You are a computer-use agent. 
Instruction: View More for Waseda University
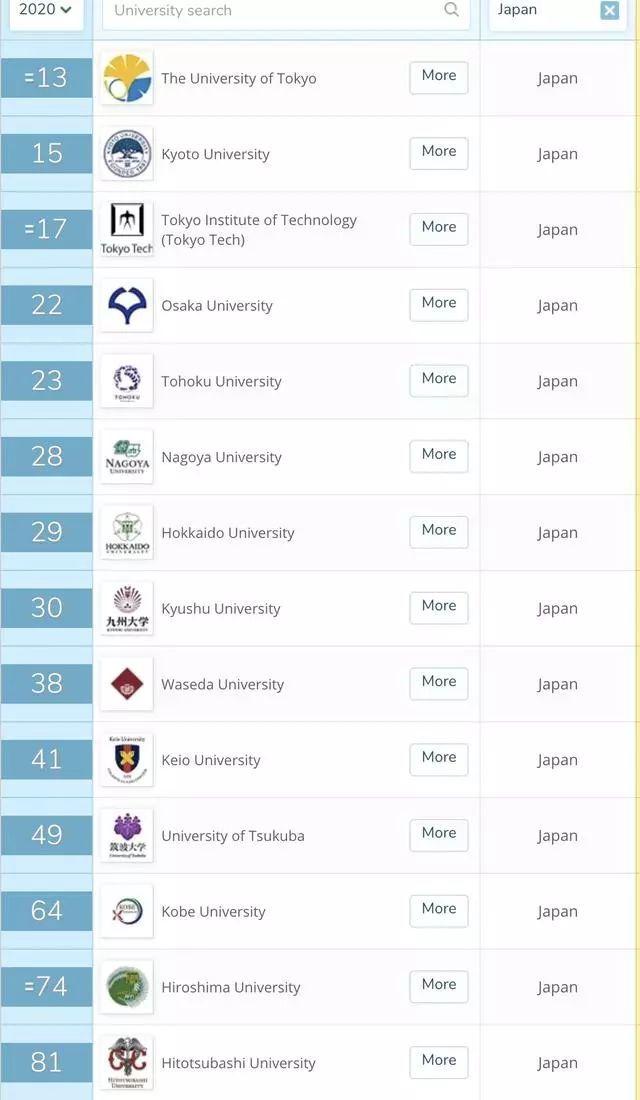[438, 682]
